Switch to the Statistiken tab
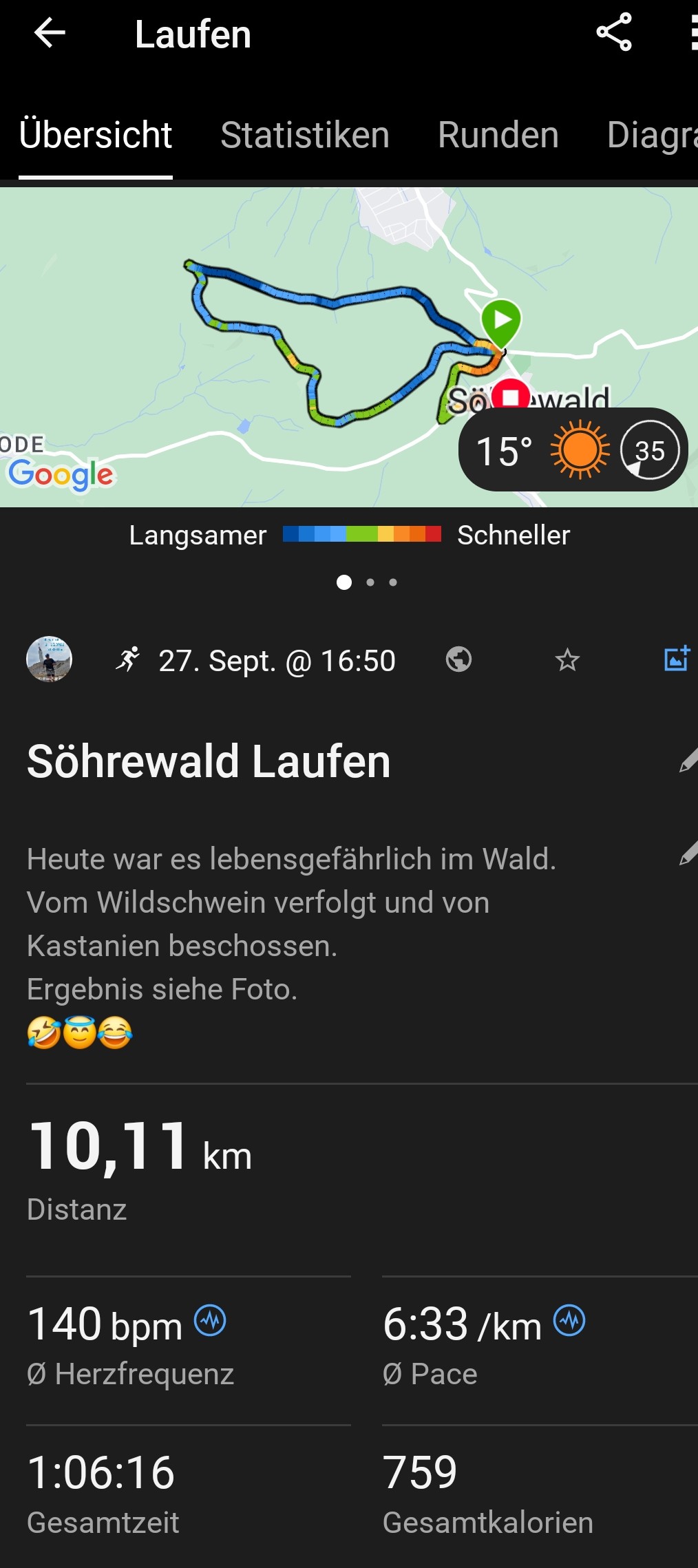698x1568 pixels. [x=305, y=135]
